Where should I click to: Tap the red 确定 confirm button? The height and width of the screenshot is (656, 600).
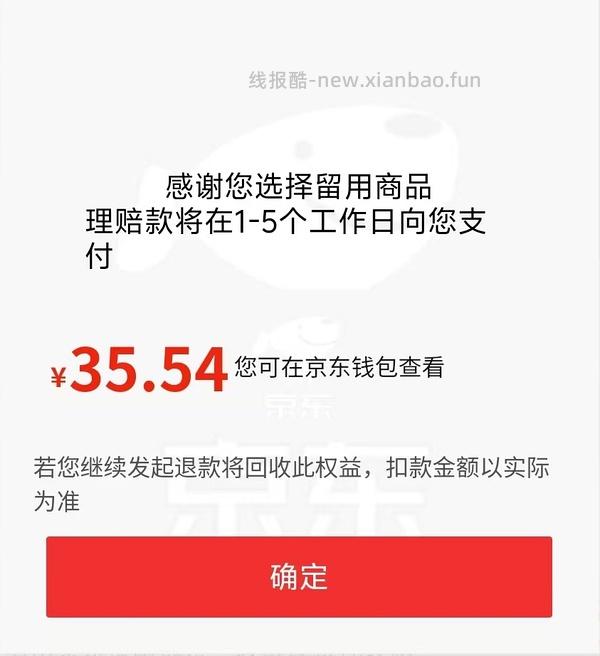[x=299, y=577]
